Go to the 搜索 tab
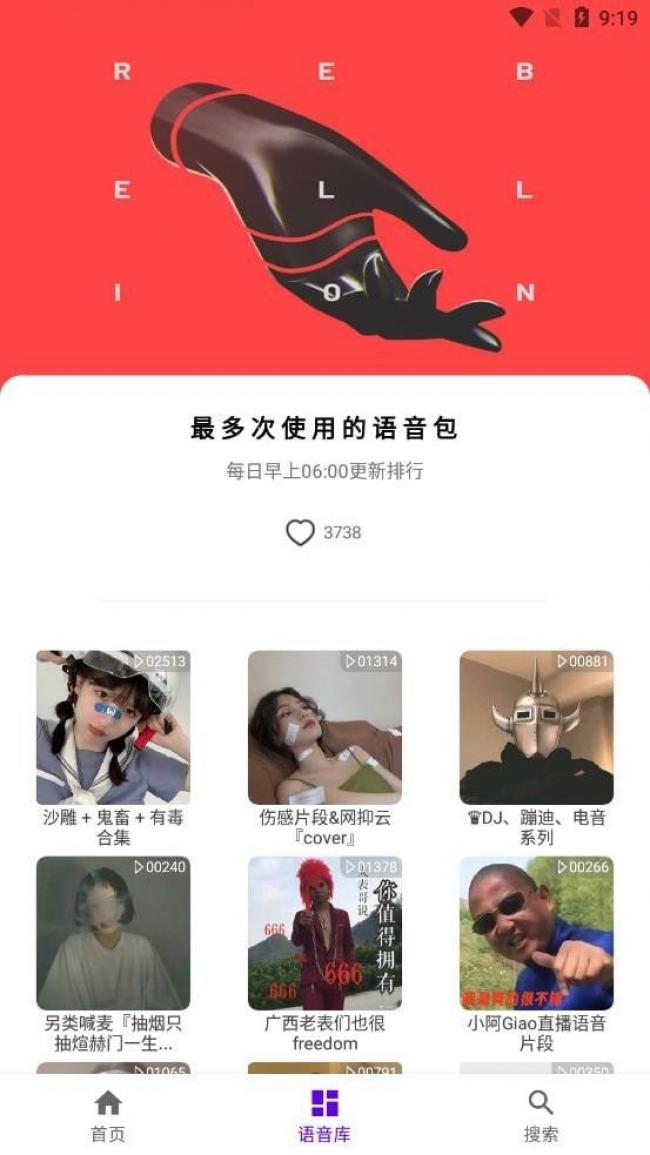Viewport: 650px width, 1155px height. (541, 1115)
